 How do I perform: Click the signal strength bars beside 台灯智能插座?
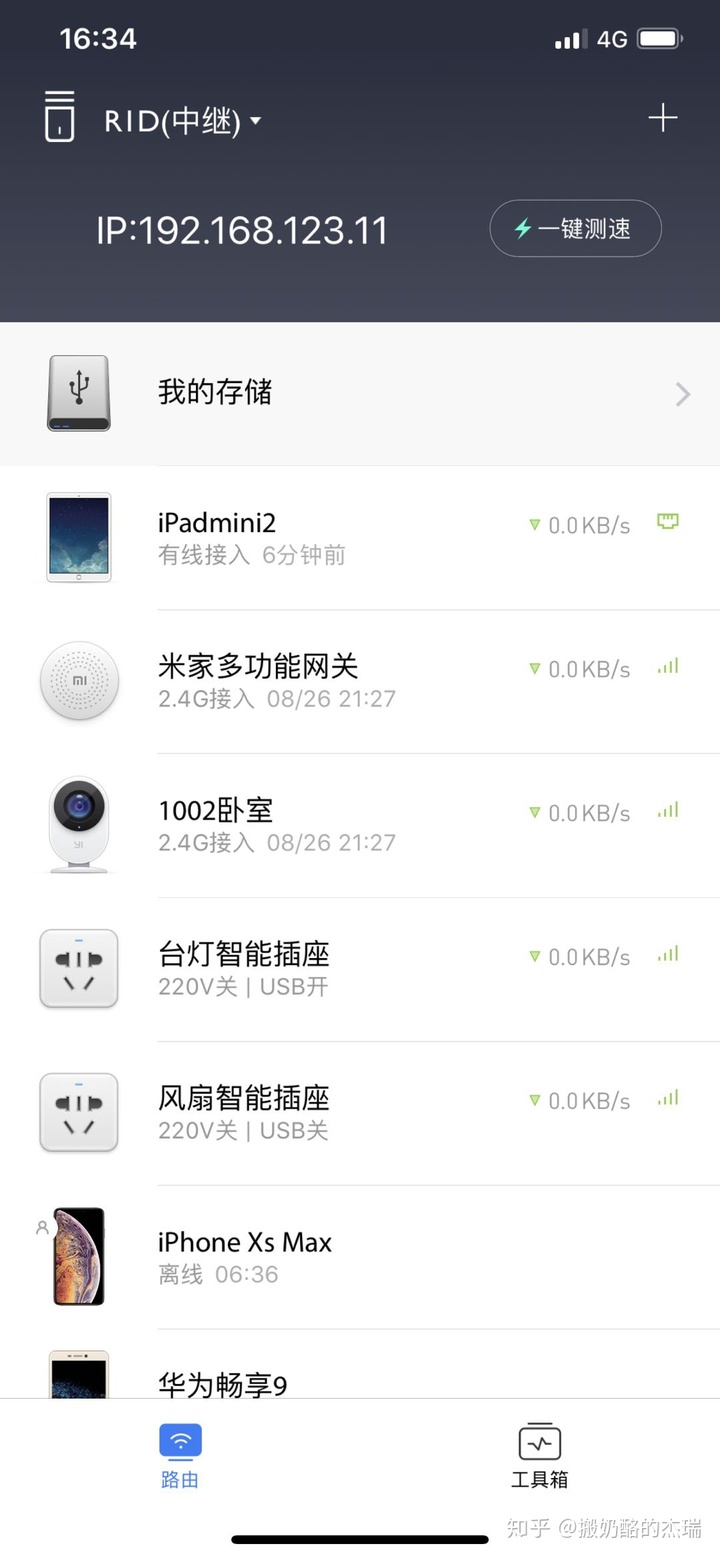667,954
